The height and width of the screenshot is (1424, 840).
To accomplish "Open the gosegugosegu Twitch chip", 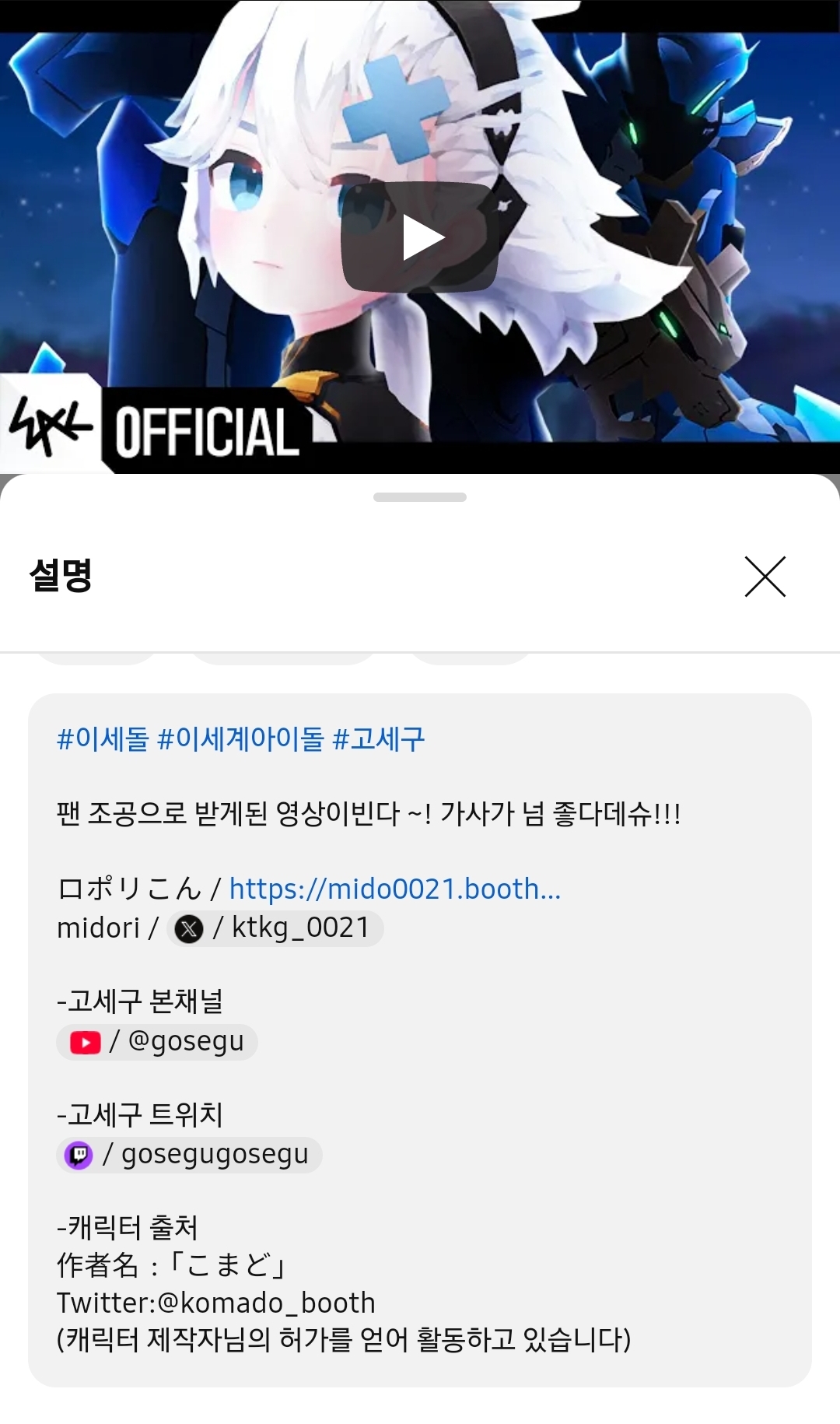I will (x=189, y=1155).
